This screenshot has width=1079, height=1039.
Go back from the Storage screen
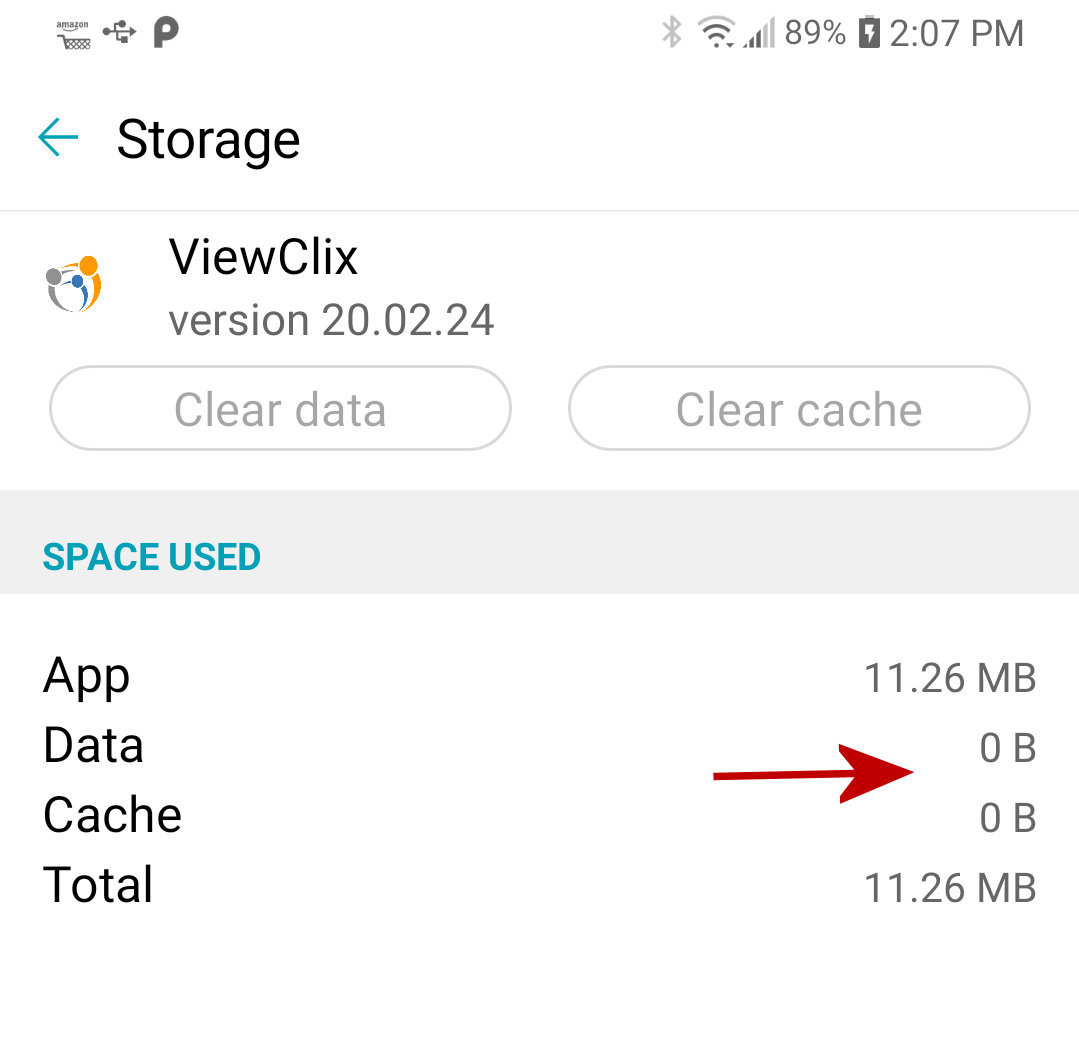coord(58,138)
